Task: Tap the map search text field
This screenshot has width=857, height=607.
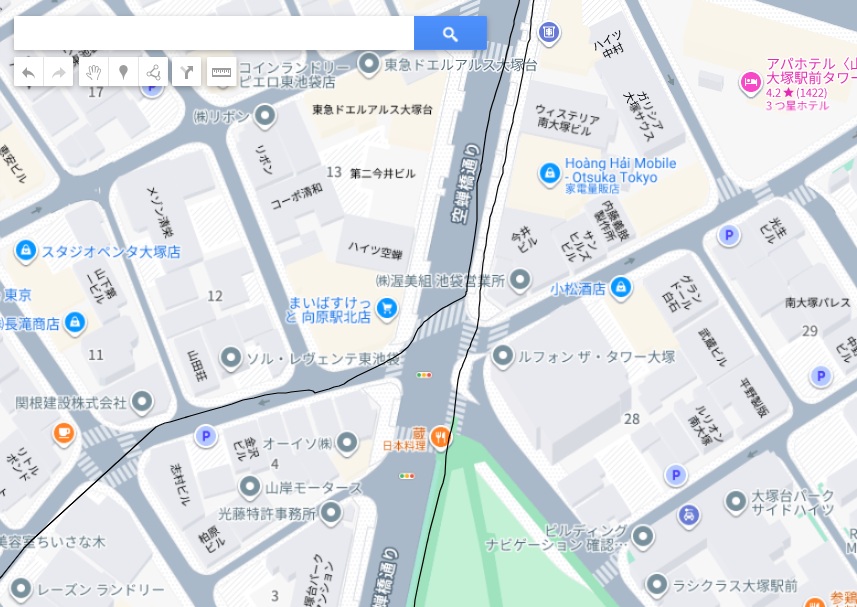Action: tap(214, 33)
